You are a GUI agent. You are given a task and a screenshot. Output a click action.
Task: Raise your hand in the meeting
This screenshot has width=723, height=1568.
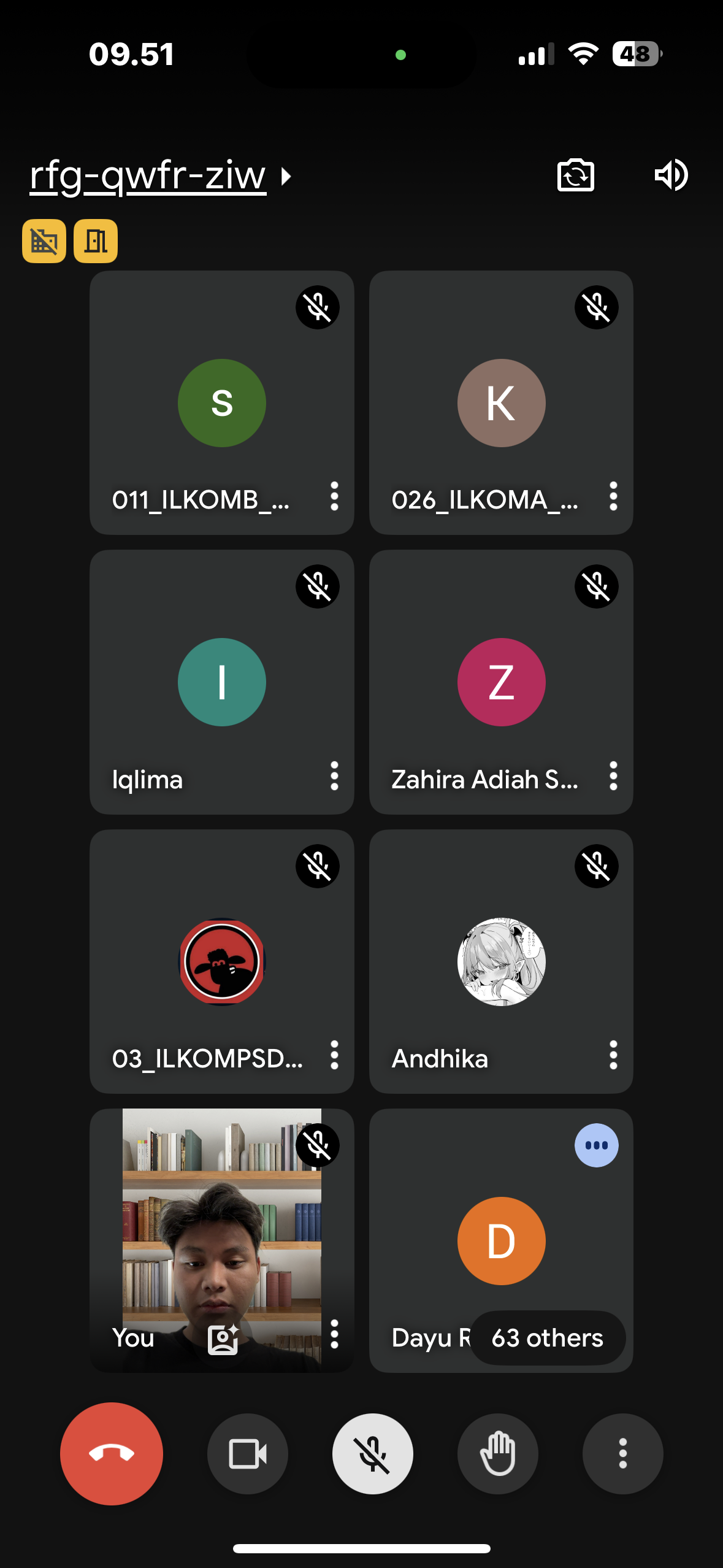(x=498, y=1453)
